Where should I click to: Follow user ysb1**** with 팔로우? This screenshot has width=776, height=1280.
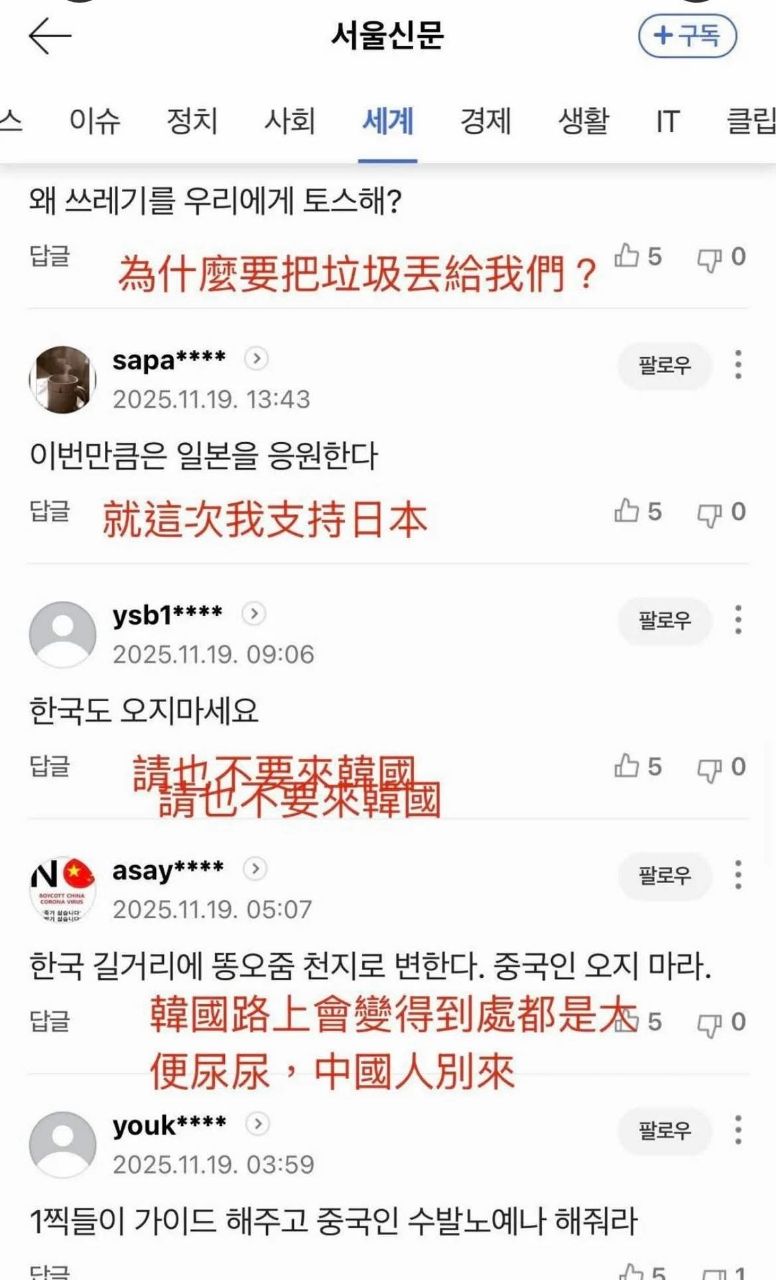point(665,621)
